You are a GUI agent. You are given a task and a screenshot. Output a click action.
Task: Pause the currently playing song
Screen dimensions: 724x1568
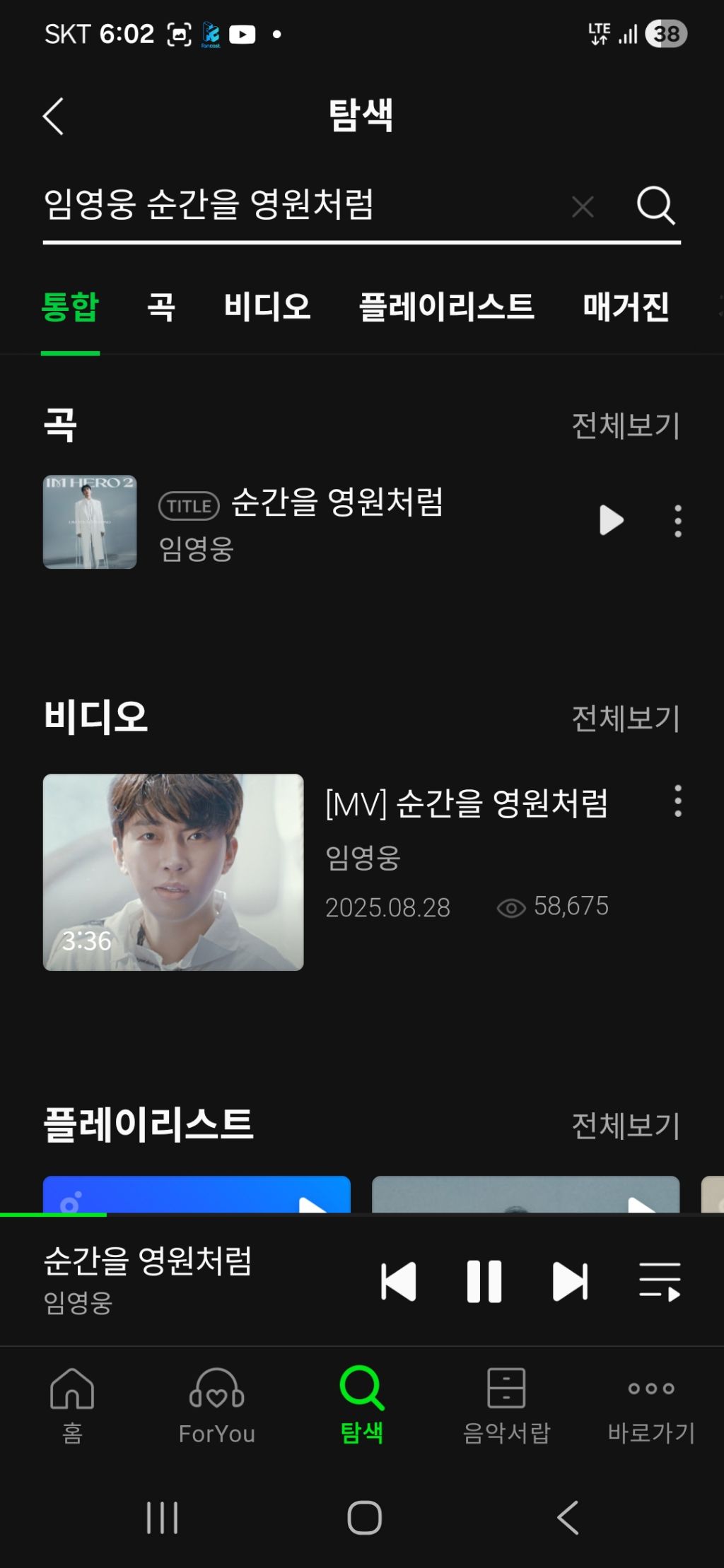pyautogui.click(x=484, y=1281)
